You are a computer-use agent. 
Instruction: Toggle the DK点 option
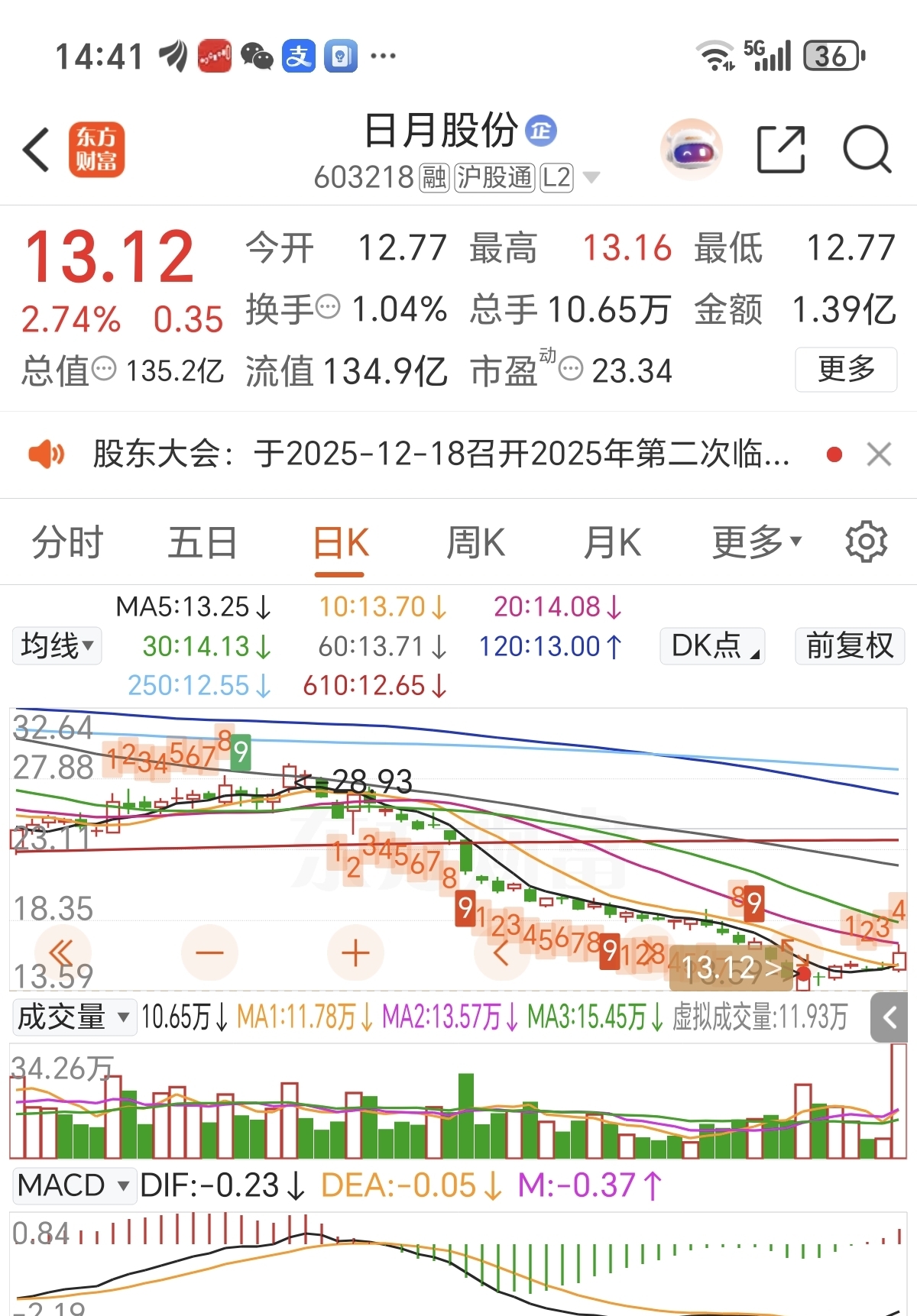coord(712,646)
